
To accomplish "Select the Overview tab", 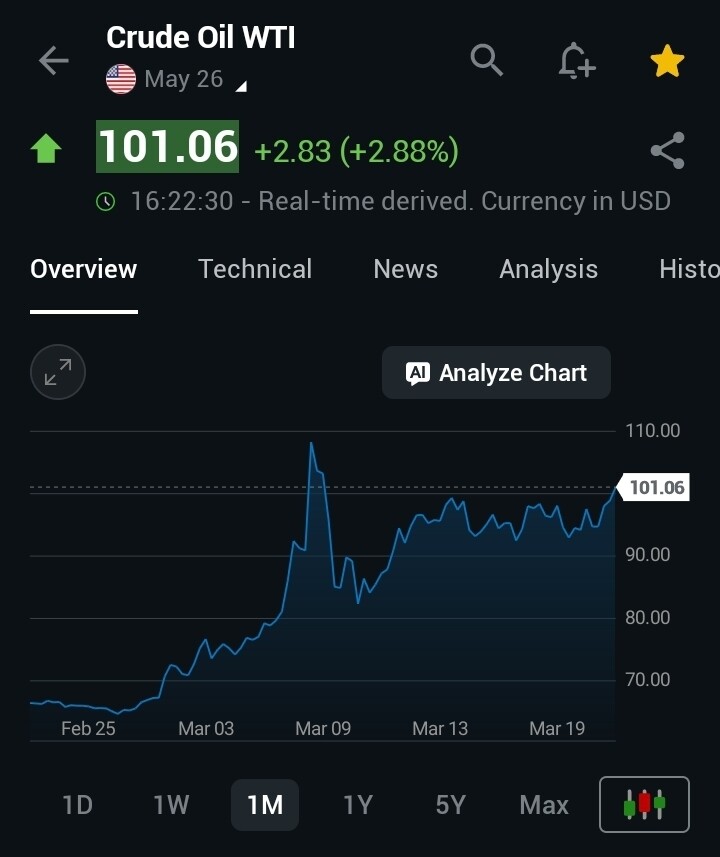I will coord(84,269).
